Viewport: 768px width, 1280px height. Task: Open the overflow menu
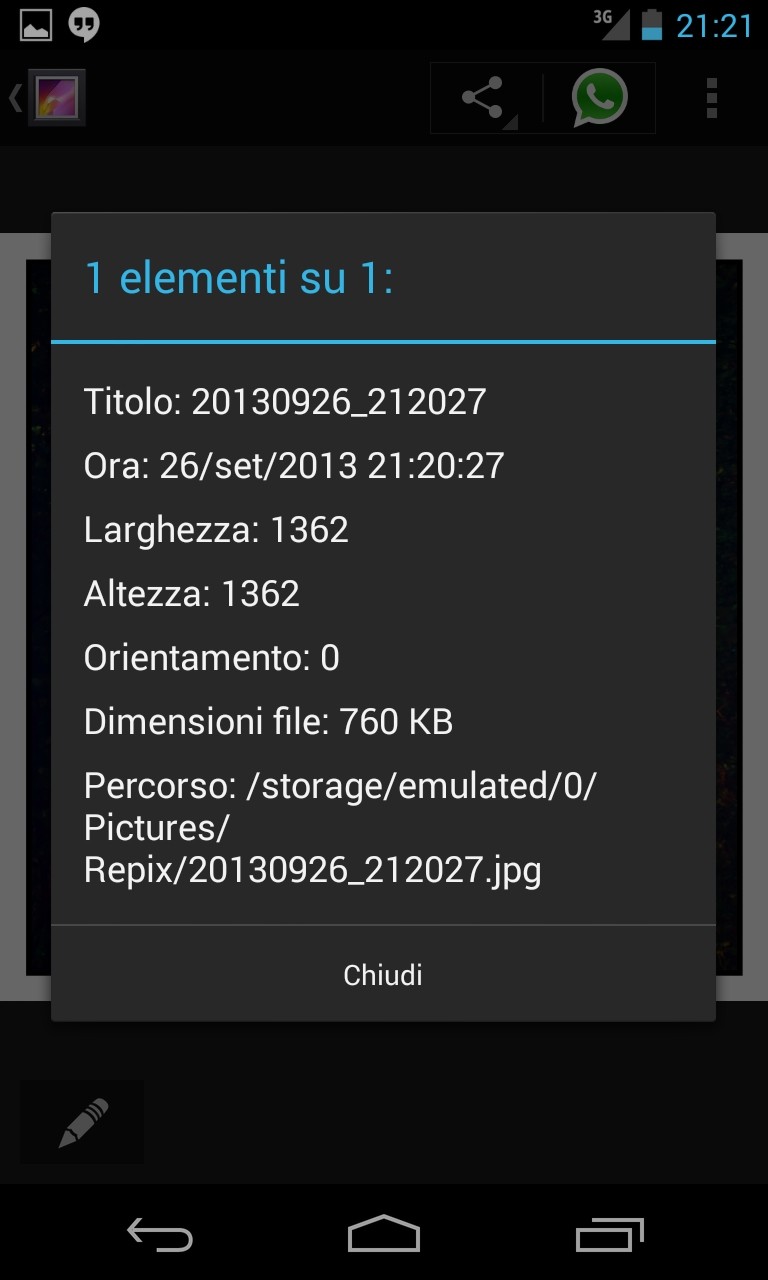[x=712, y=98]
